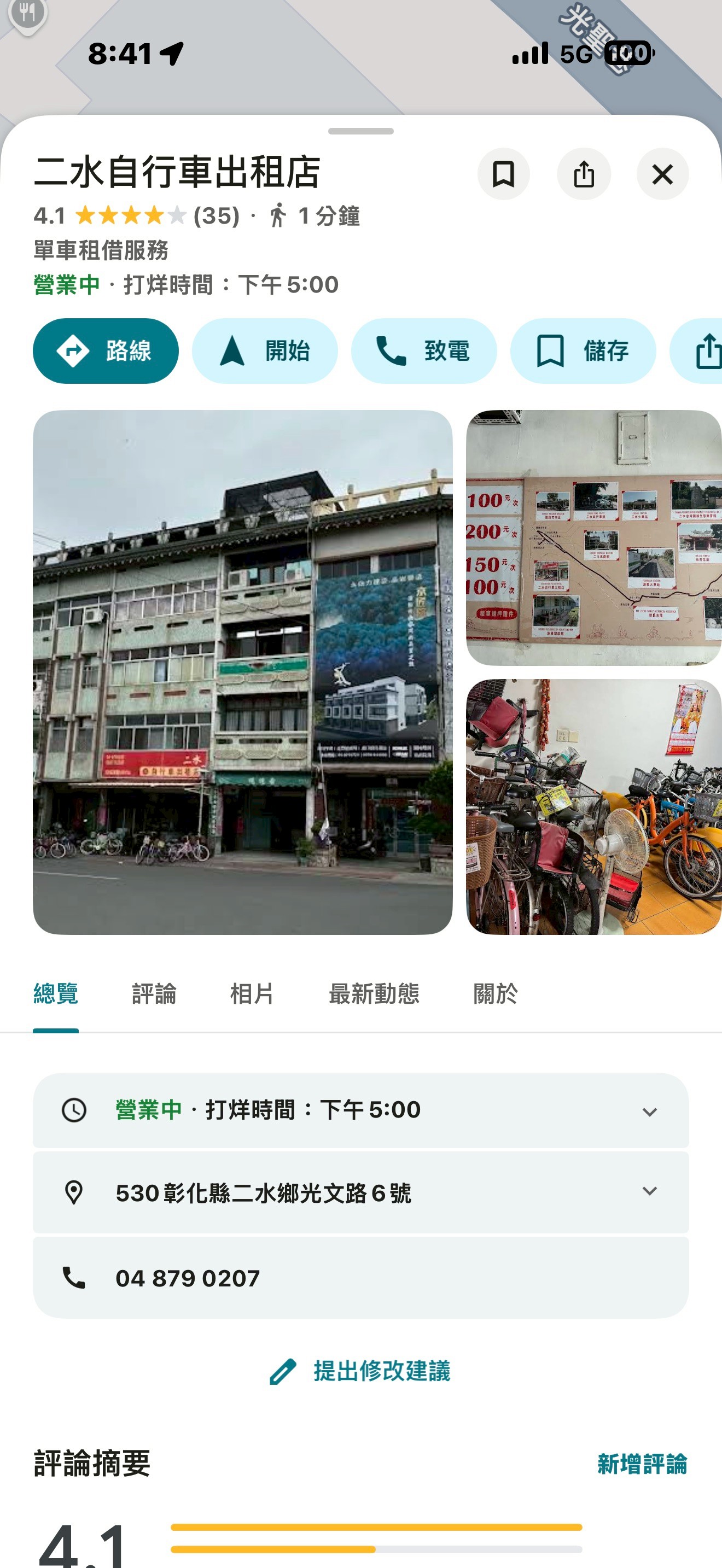
Task: Get directions with the 路線 button
Action: pos(106,350)
